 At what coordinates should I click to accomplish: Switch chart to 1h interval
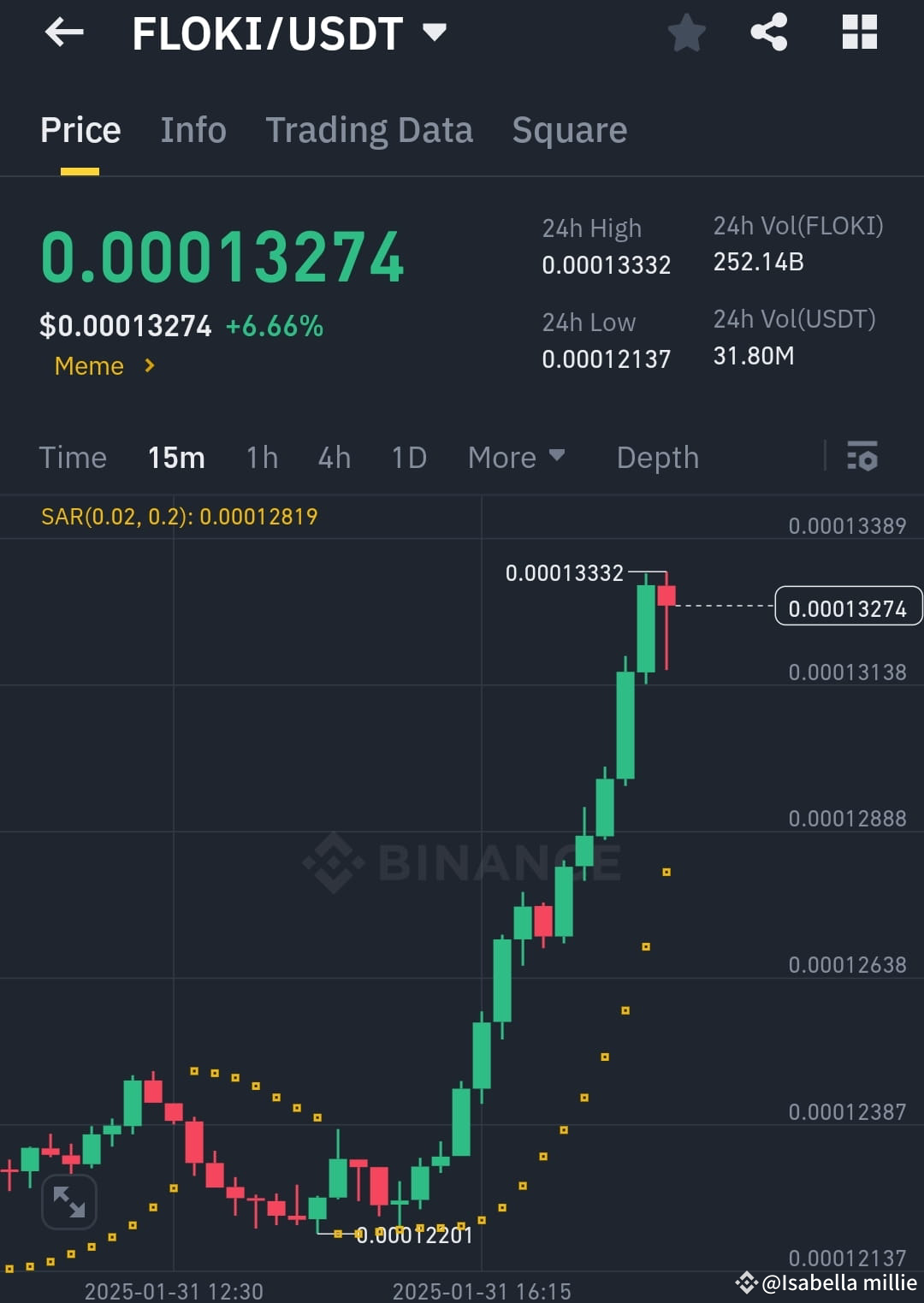261,458
